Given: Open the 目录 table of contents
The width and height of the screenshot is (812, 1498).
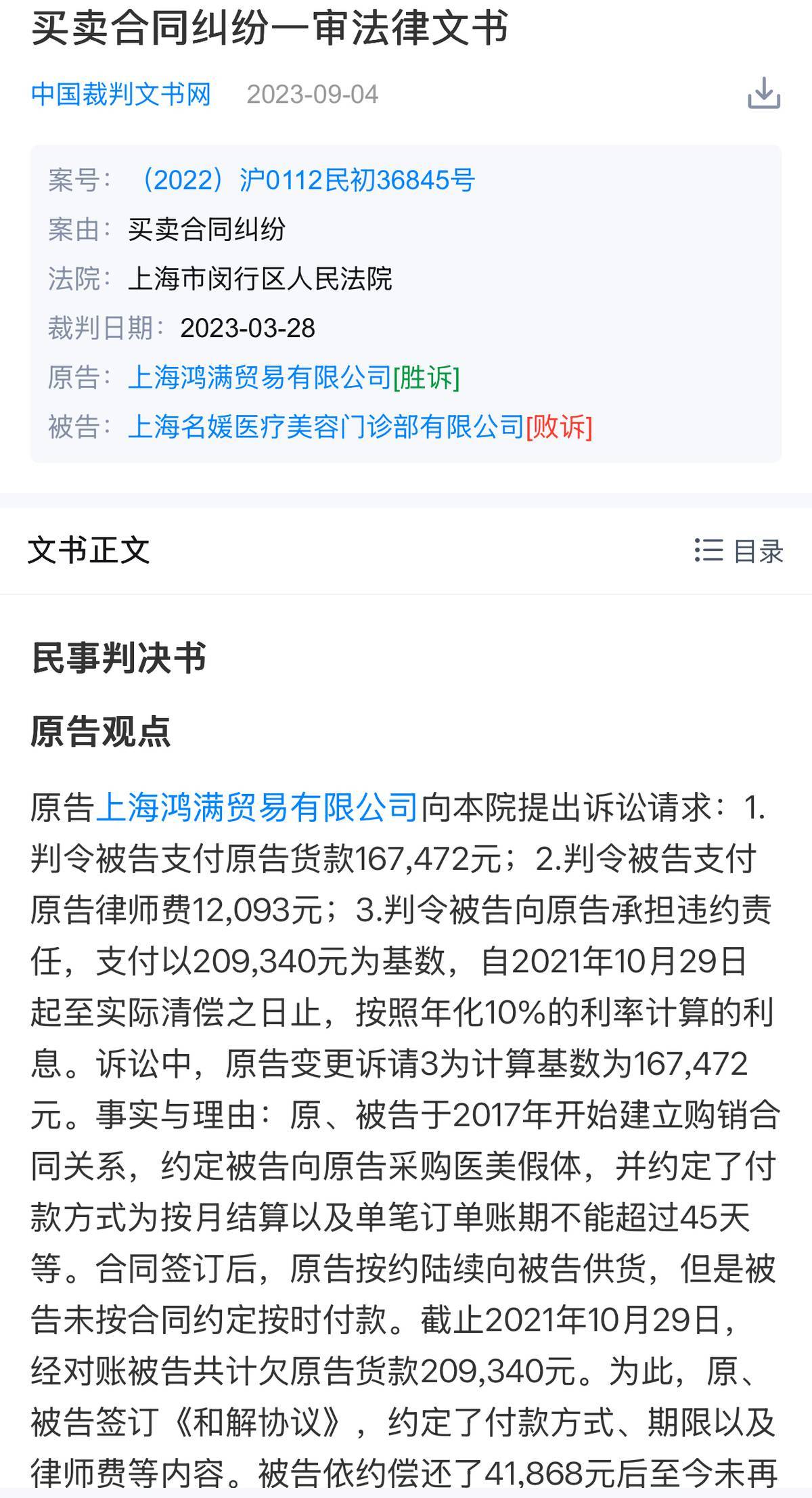Looking at the screenshot, I should [739, 550].
